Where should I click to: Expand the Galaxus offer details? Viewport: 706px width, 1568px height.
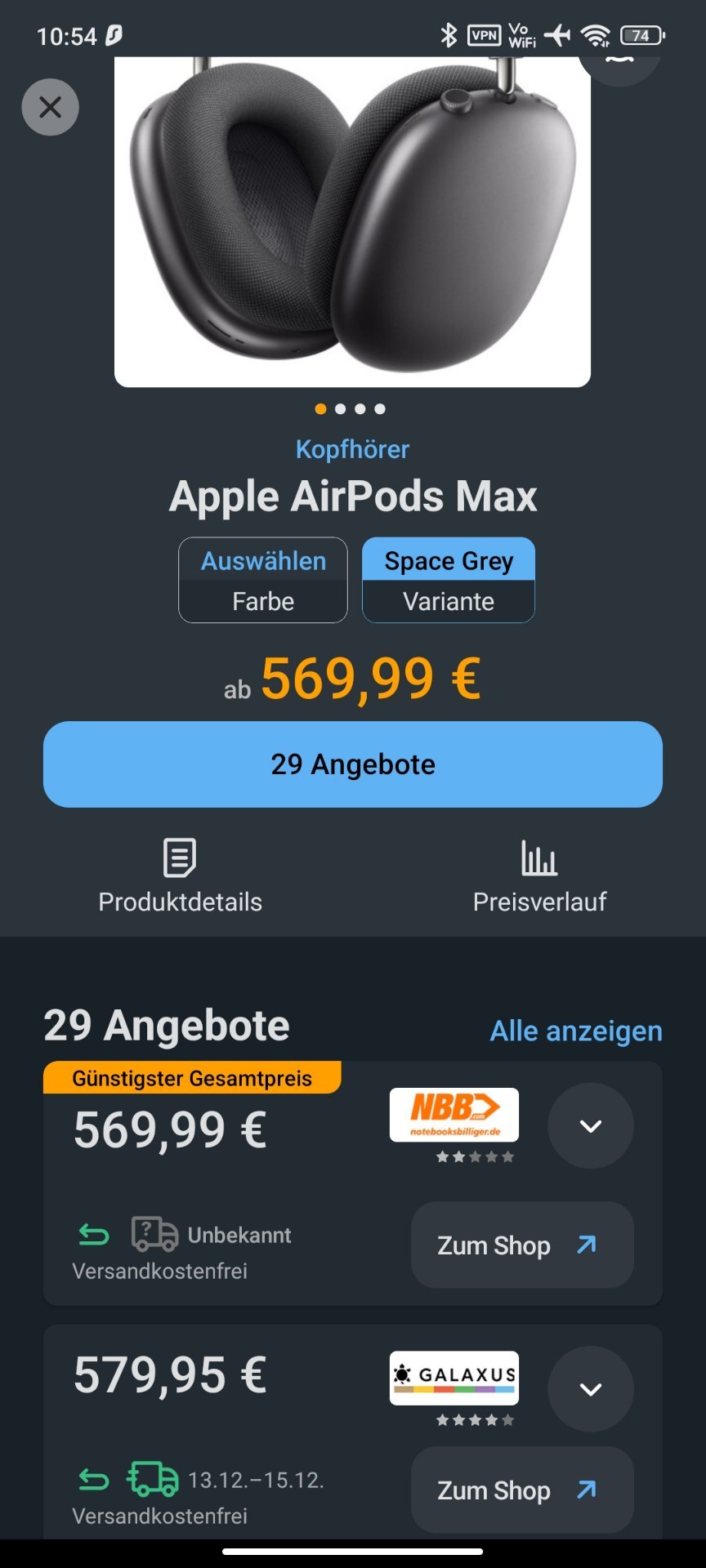[x=590, y=1389]
